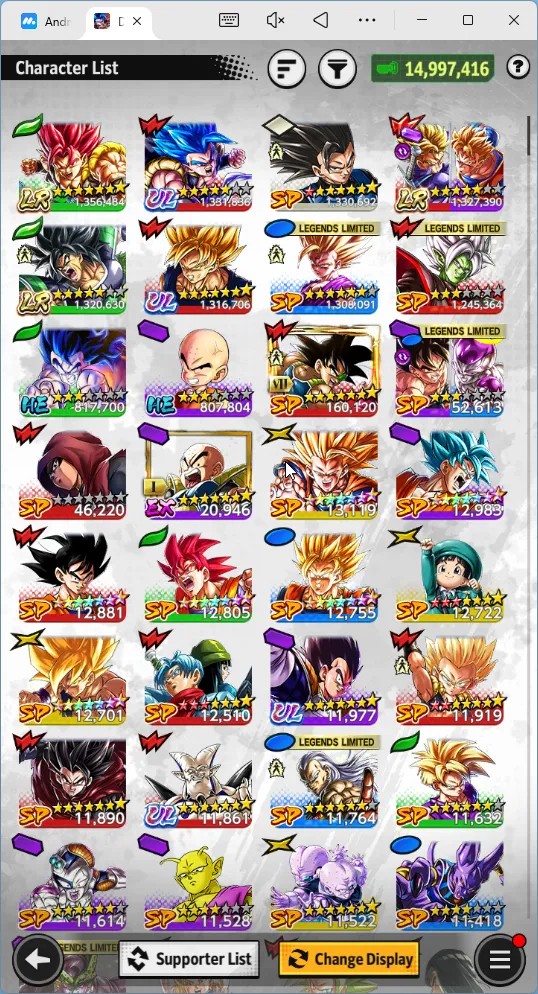Close the emulator window
The height and width of the screenshot is (994, 538).
(514, 20)
